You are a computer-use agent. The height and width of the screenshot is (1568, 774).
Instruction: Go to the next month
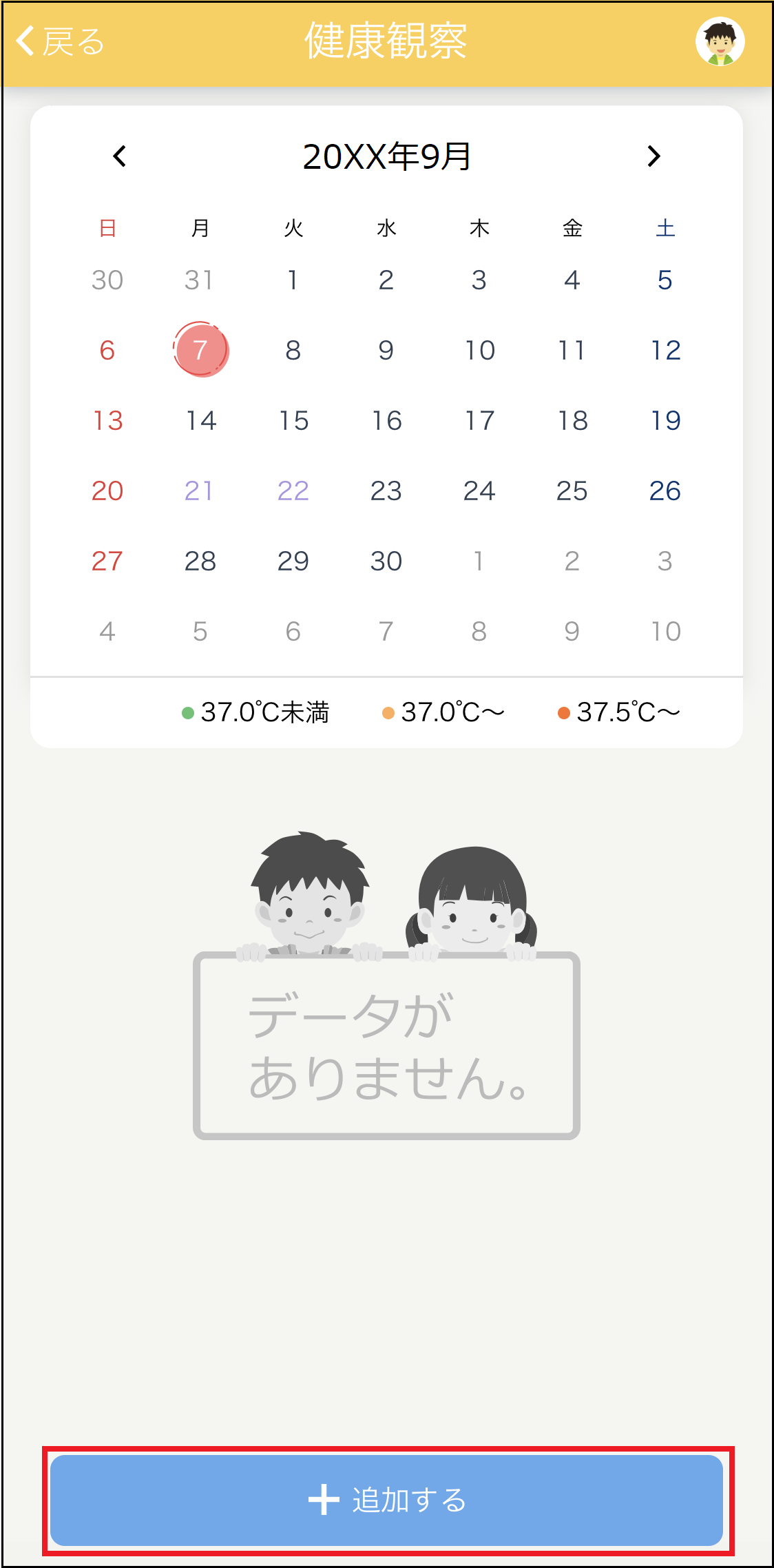point(653,156)
